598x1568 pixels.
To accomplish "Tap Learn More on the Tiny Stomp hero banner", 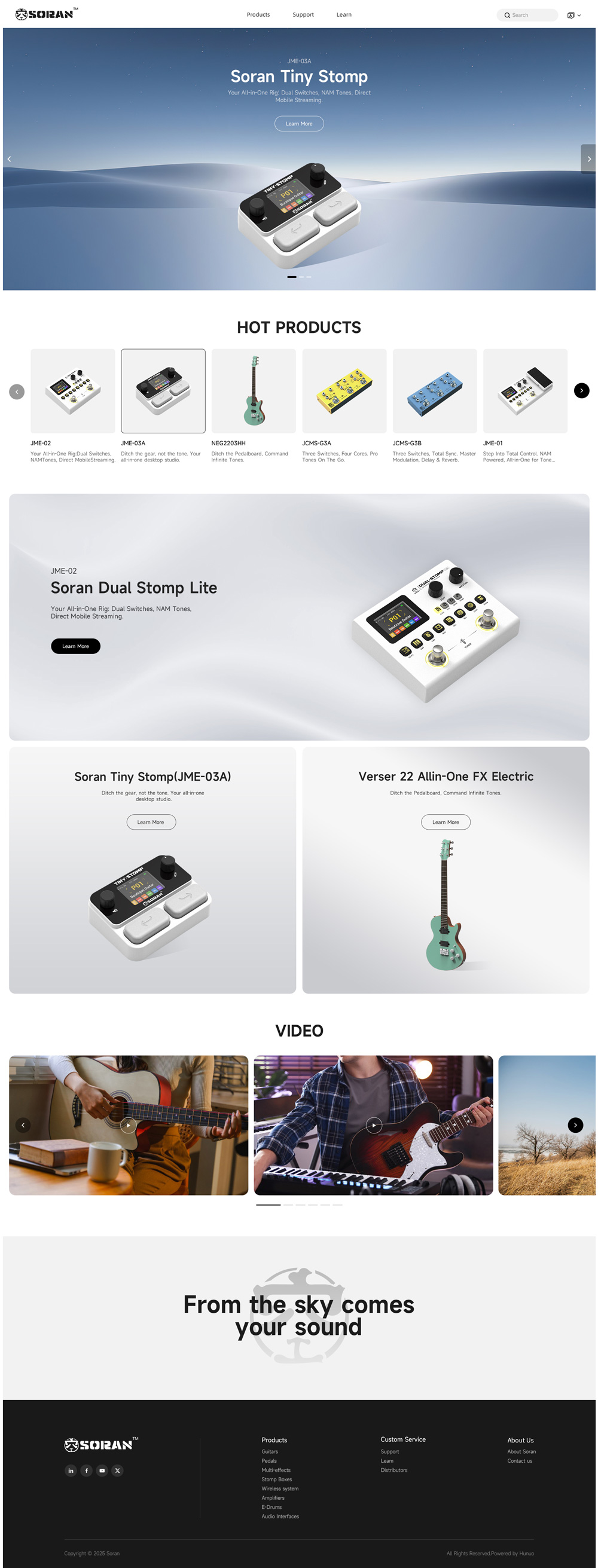I will pyautogui.click(x=298, y=124).
